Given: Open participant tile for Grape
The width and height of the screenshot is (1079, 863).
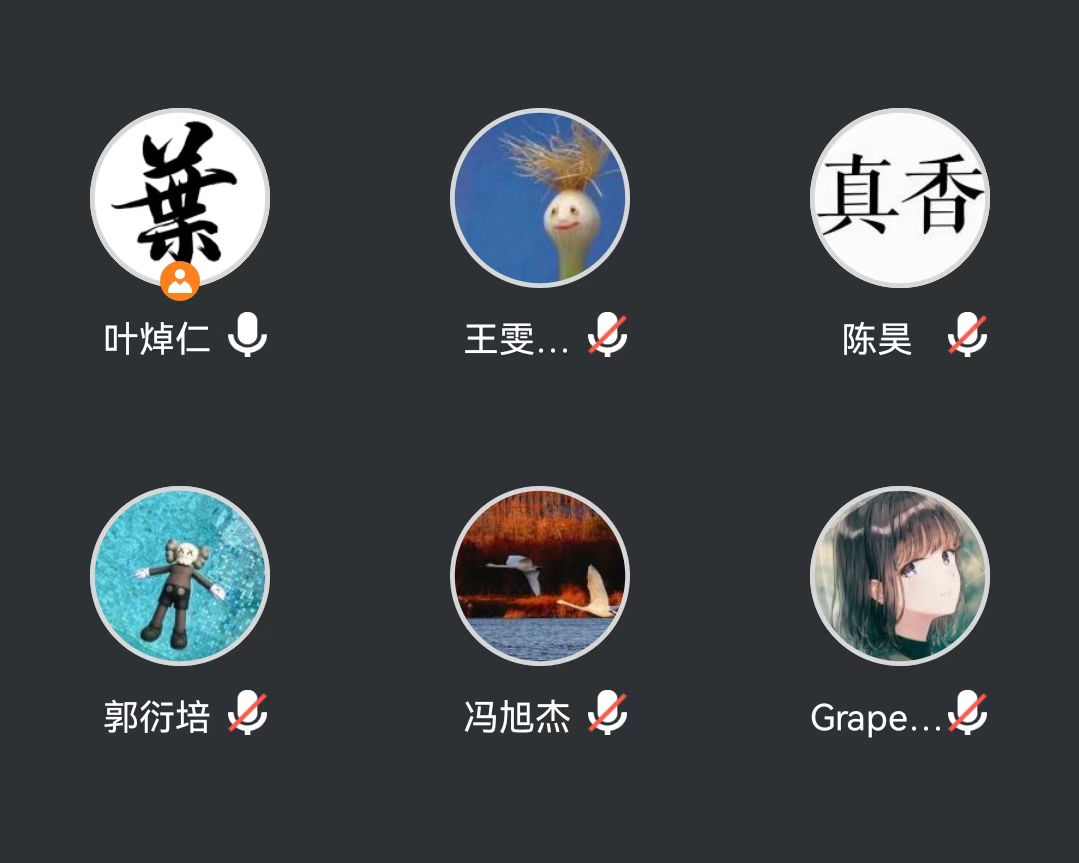Looking at the screenshot, I should pyautogui.click(x=899, y=575).
